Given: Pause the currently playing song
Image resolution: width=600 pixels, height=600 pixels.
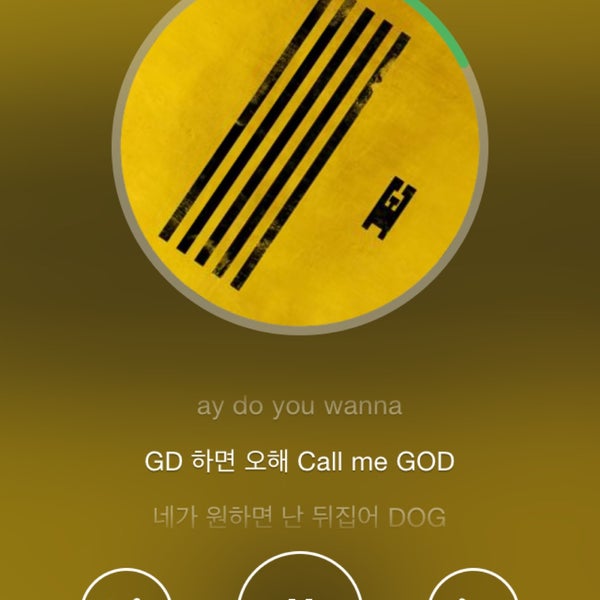Looking at the screenshot, I should coord(299,586).
